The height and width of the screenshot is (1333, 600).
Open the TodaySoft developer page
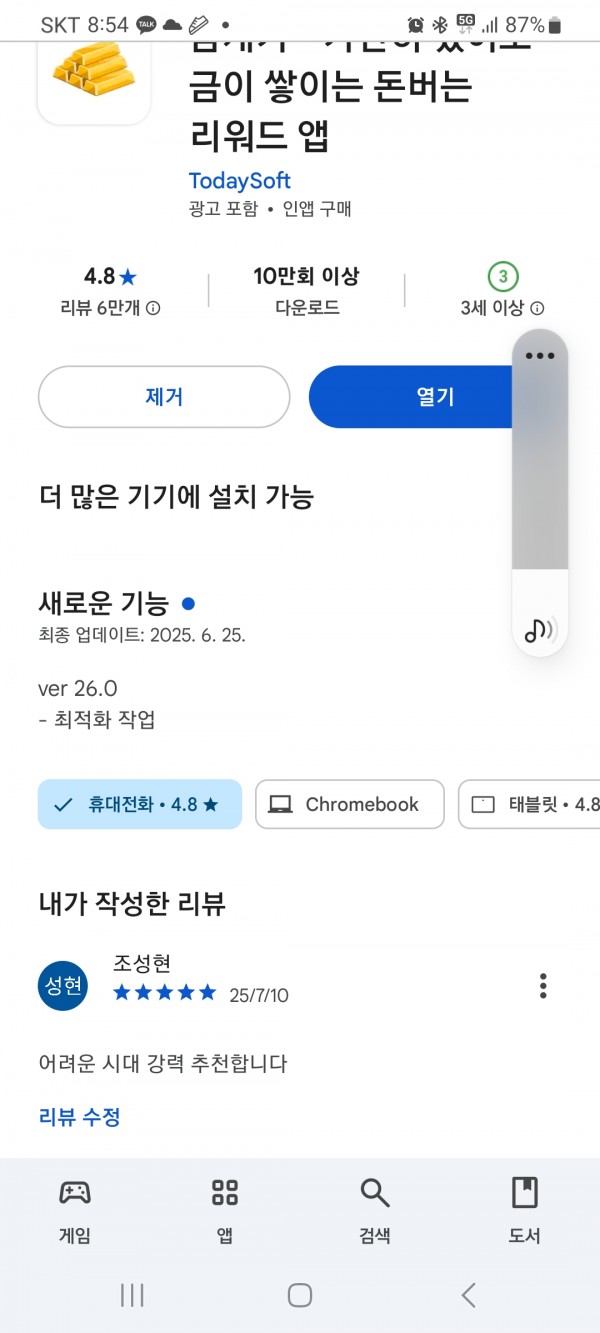click(240, 181)
